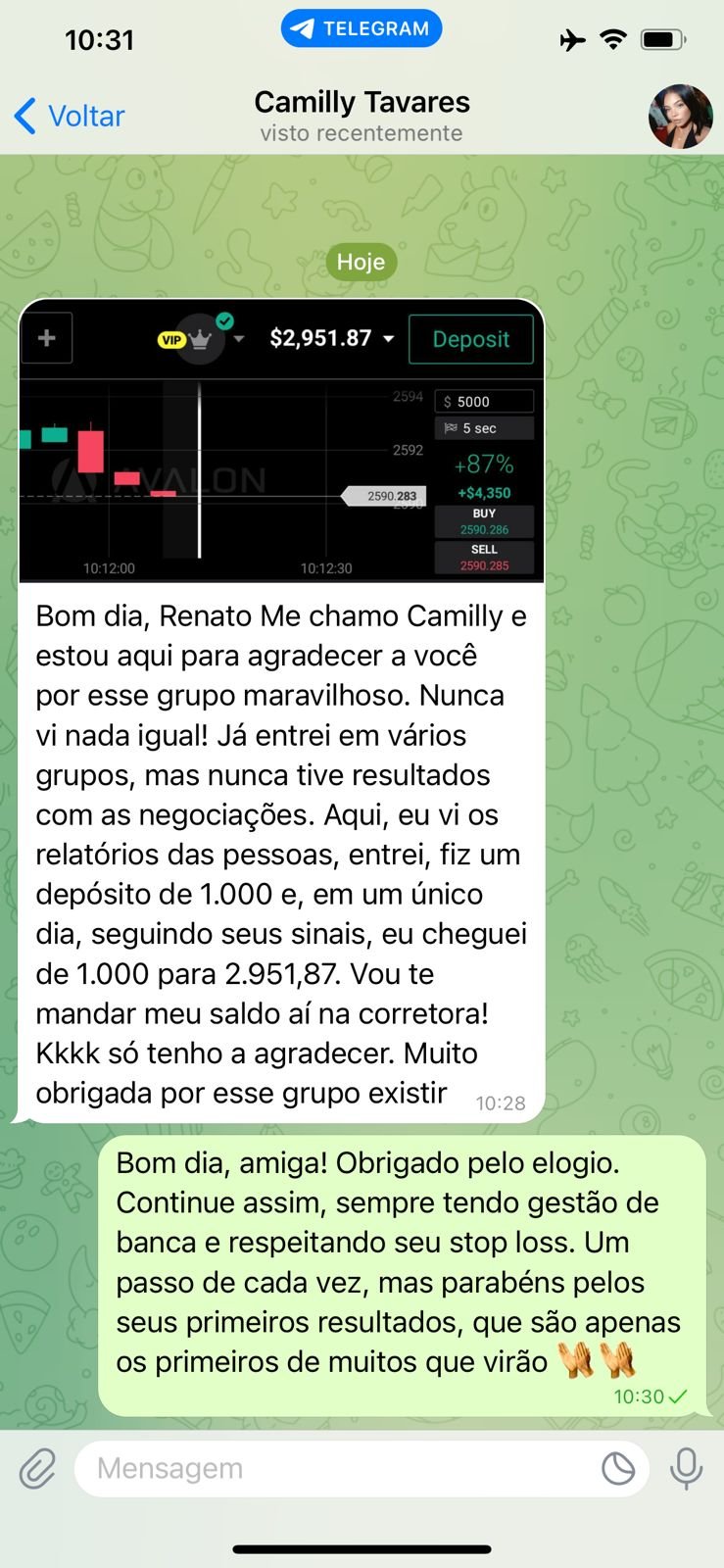The width and height of the screenshot is (724, 1568).
Task: Tap the Deposit button in trading app
Action: (x=471, y=339)
